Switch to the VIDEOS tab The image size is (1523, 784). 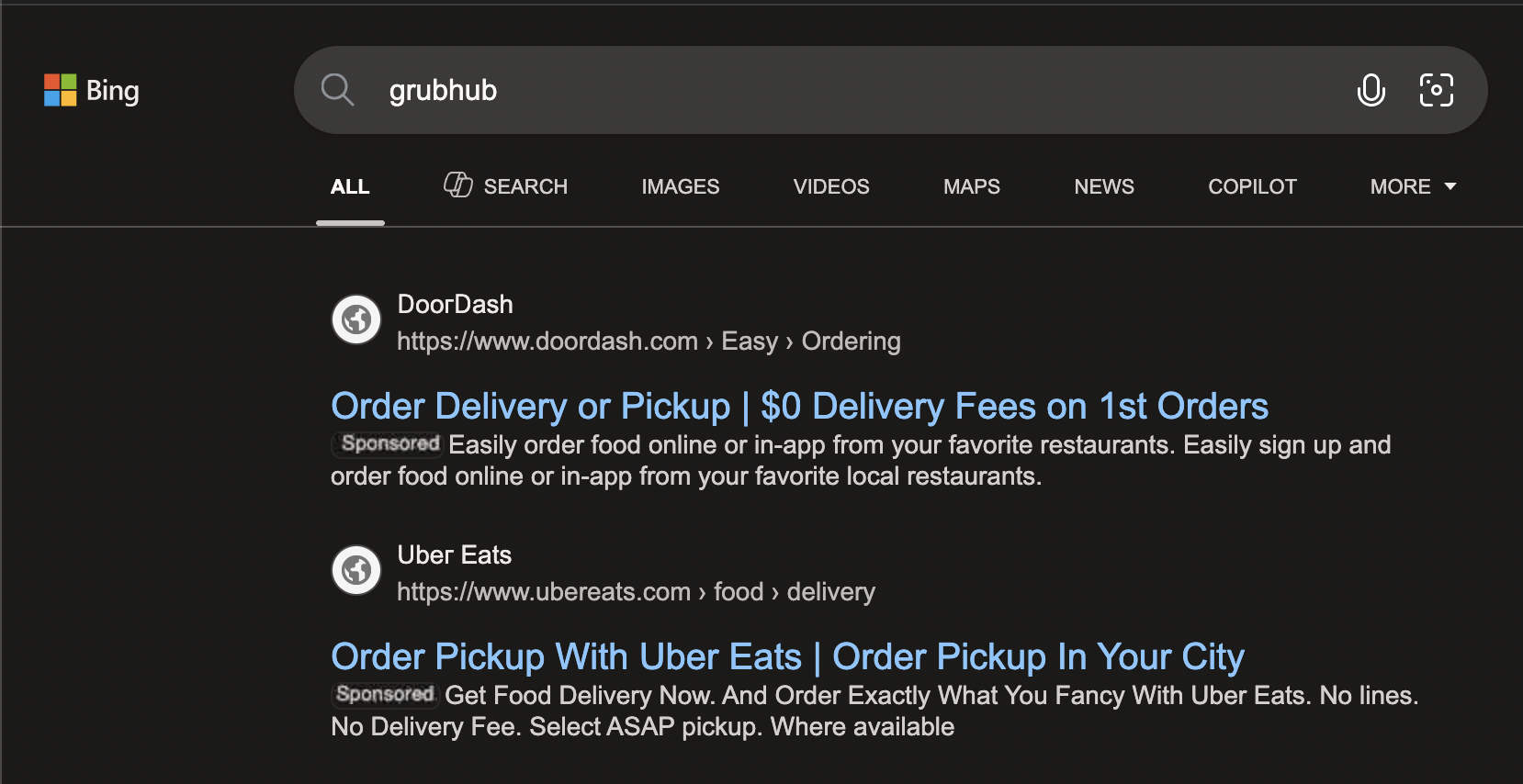click(830, 186)
